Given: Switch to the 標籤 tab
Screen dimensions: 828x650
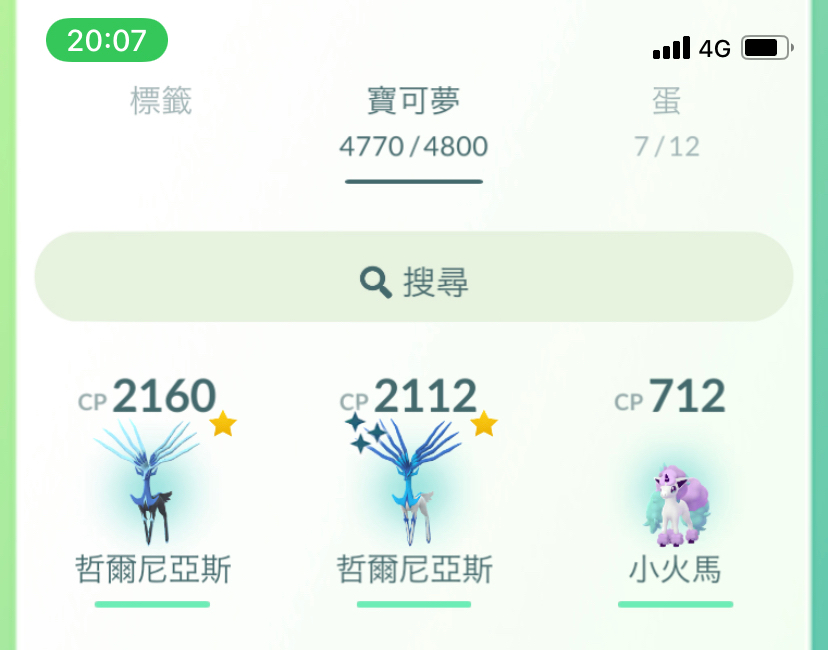Looking at the screenshot, I should 161,101.
